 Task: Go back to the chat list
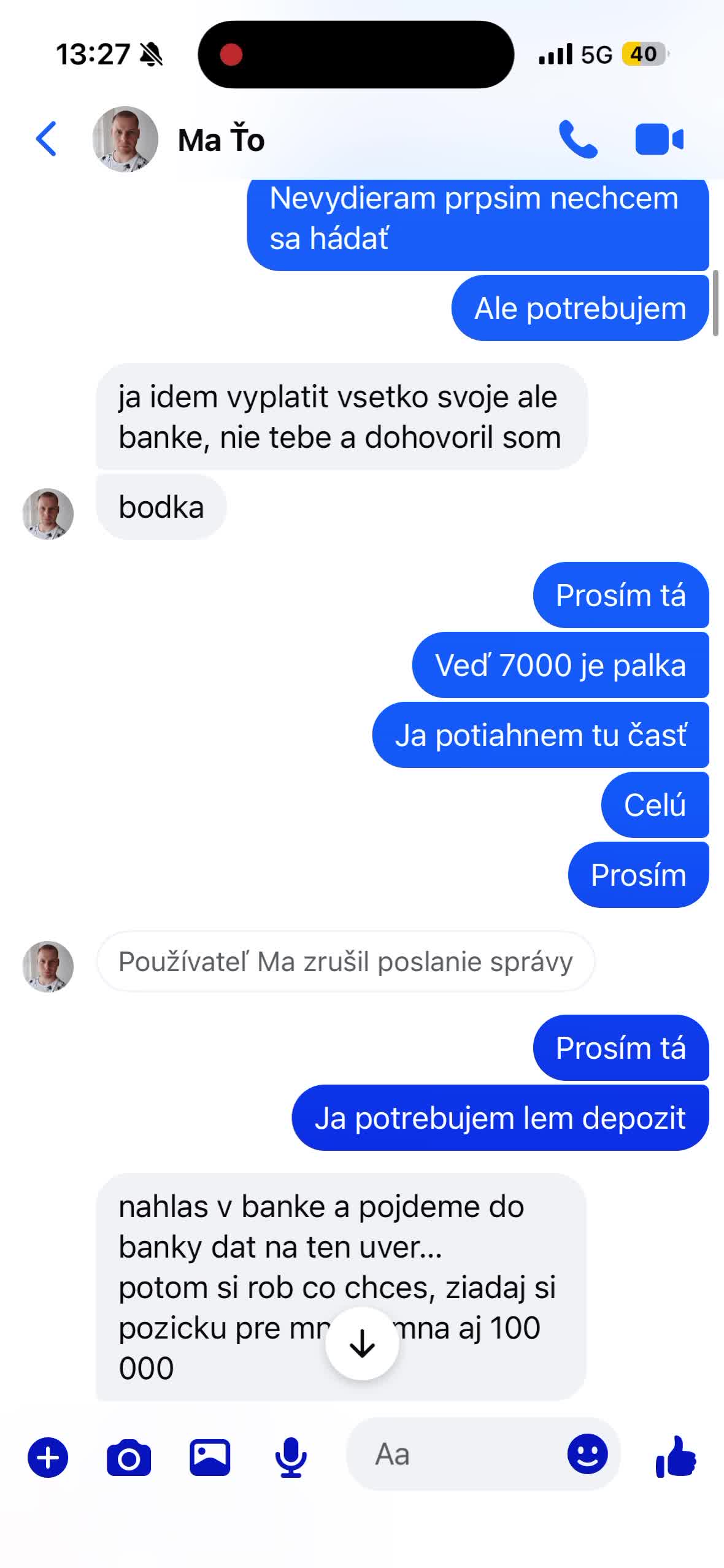[x=47, y=139]
